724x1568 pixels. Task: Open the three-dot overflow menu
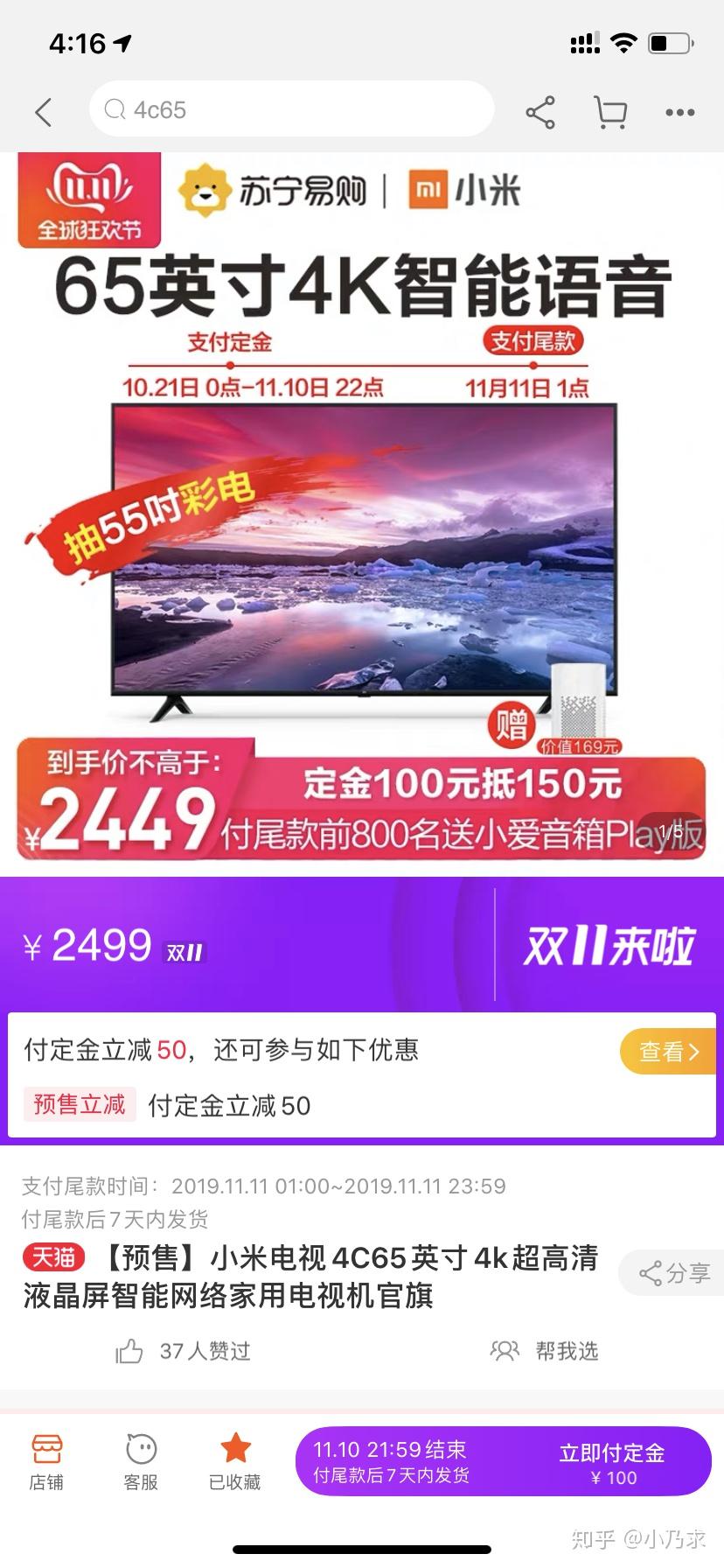pos(679,112)
